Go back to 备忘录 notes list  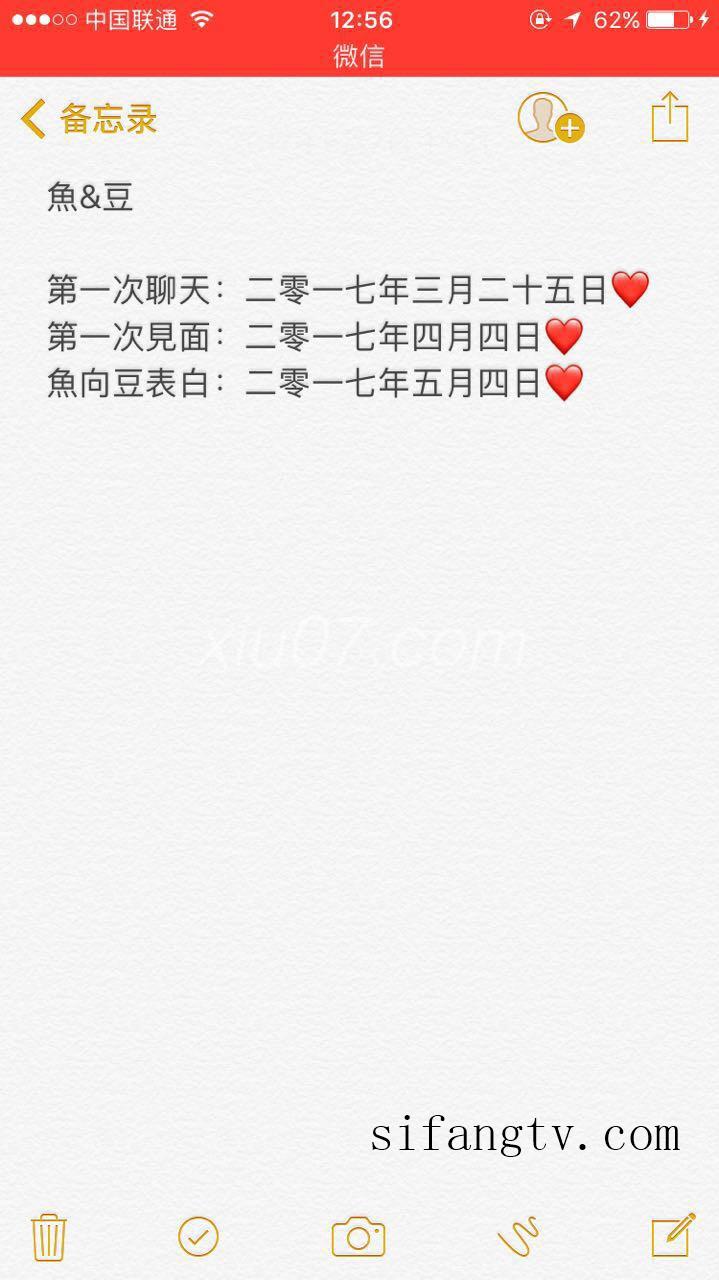88,119
